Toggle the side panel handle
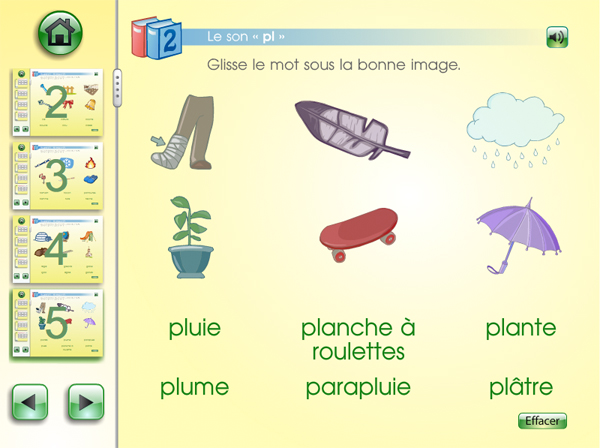 tap(118, 88)
